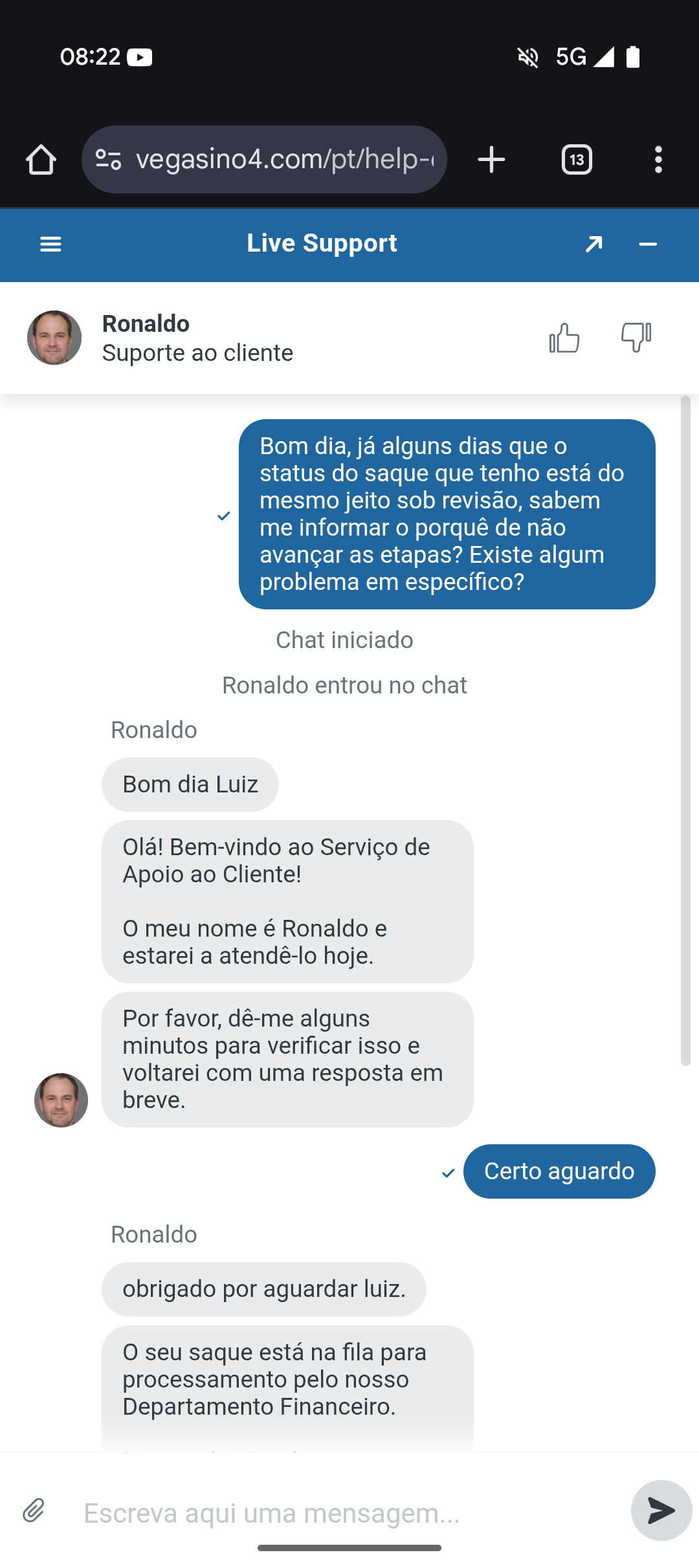This screenshot has height=1568, width=699.
Task: Attach a file to the chat
Action: pos(34,1511)
